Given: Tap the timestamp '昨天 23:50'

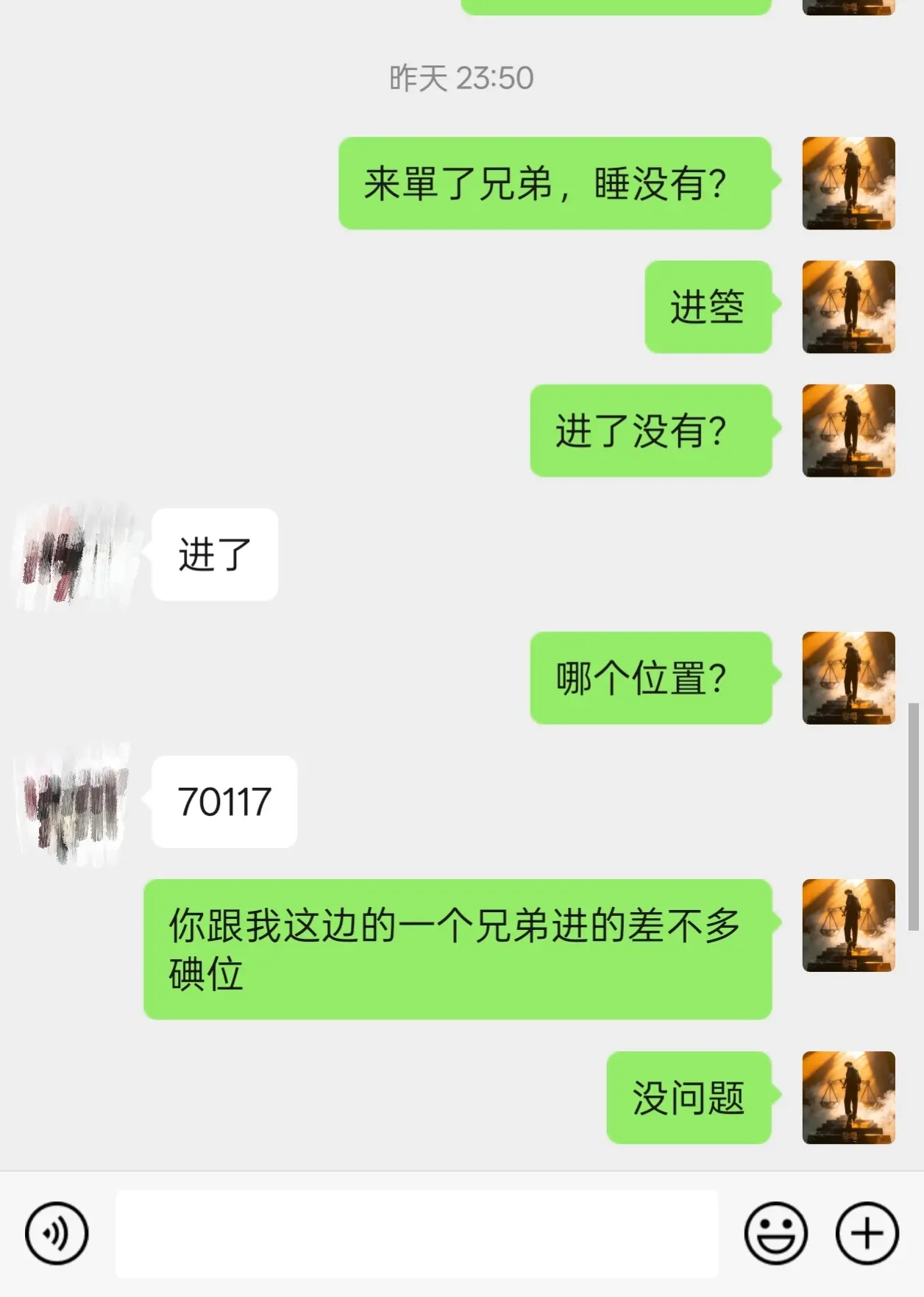Looking at the screenshot, I should pyautogui.click(x=462, y=76).
